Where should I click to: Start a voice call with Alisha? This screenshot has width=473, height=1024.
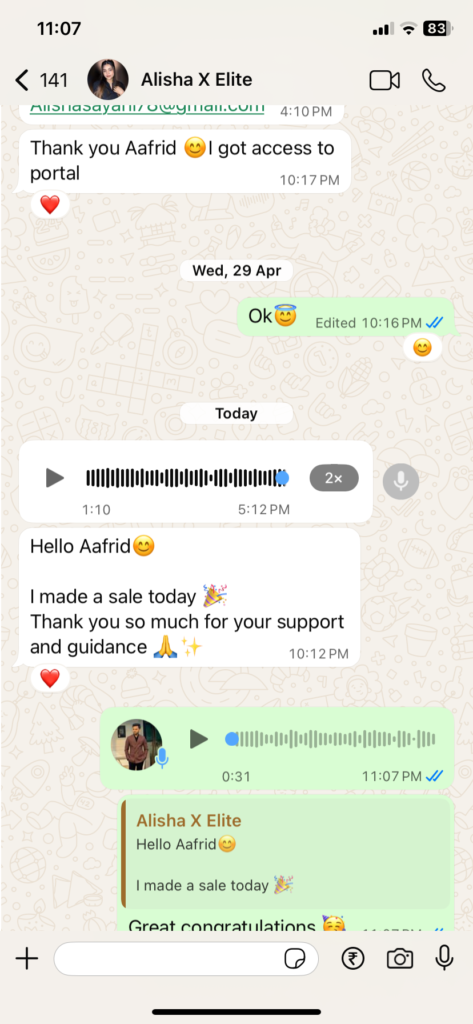pyautogui.click(x=434, y=80)
